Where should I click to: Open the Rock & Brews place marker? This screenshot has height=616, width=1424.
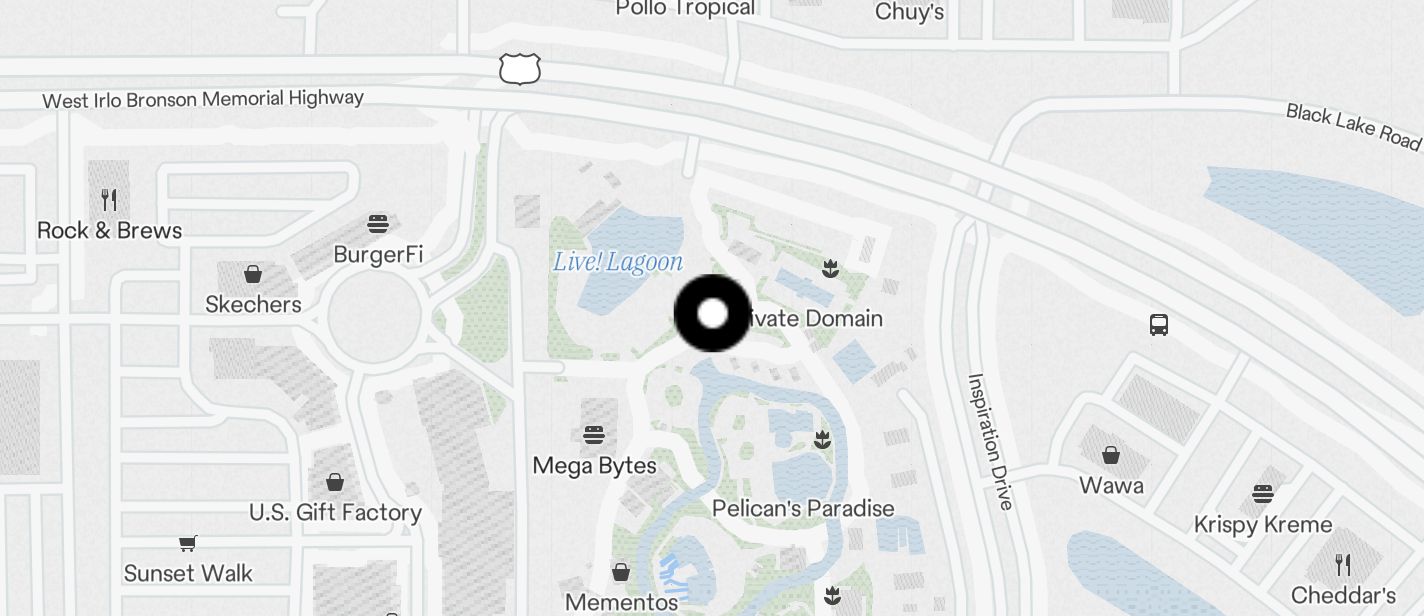tap(110, 200)
